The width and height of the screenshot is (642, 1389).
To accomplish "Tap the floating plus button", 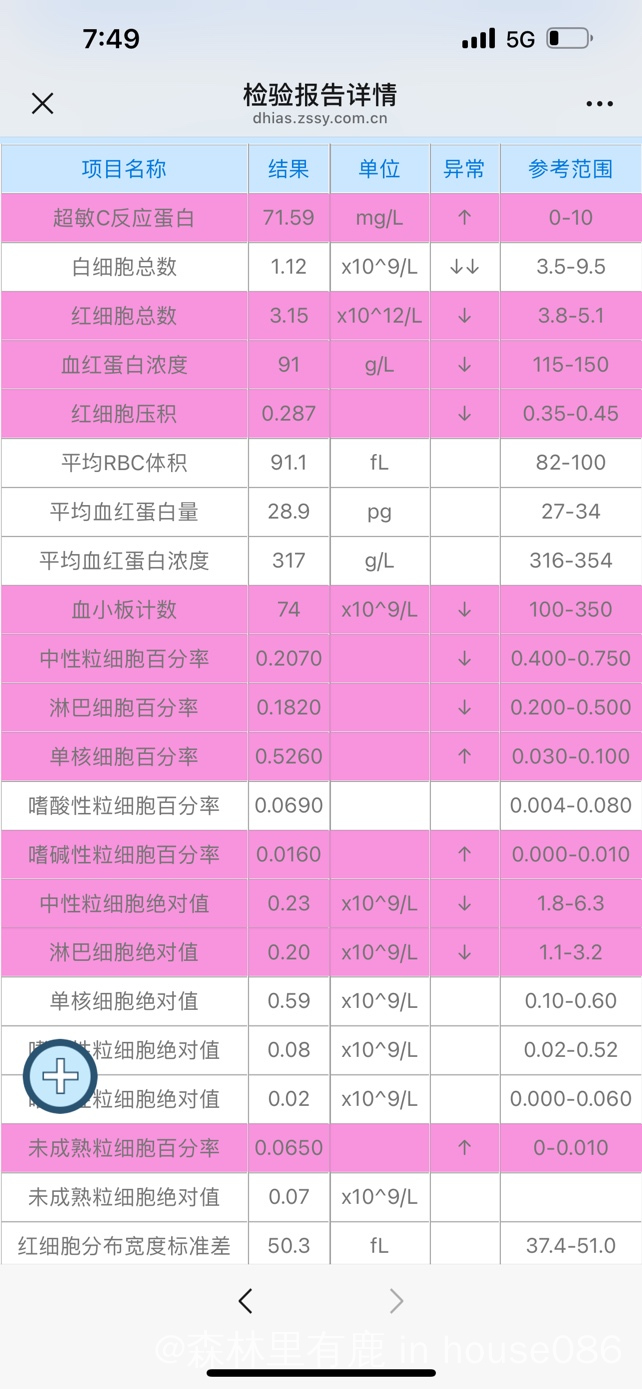I will pos(60,1077).
